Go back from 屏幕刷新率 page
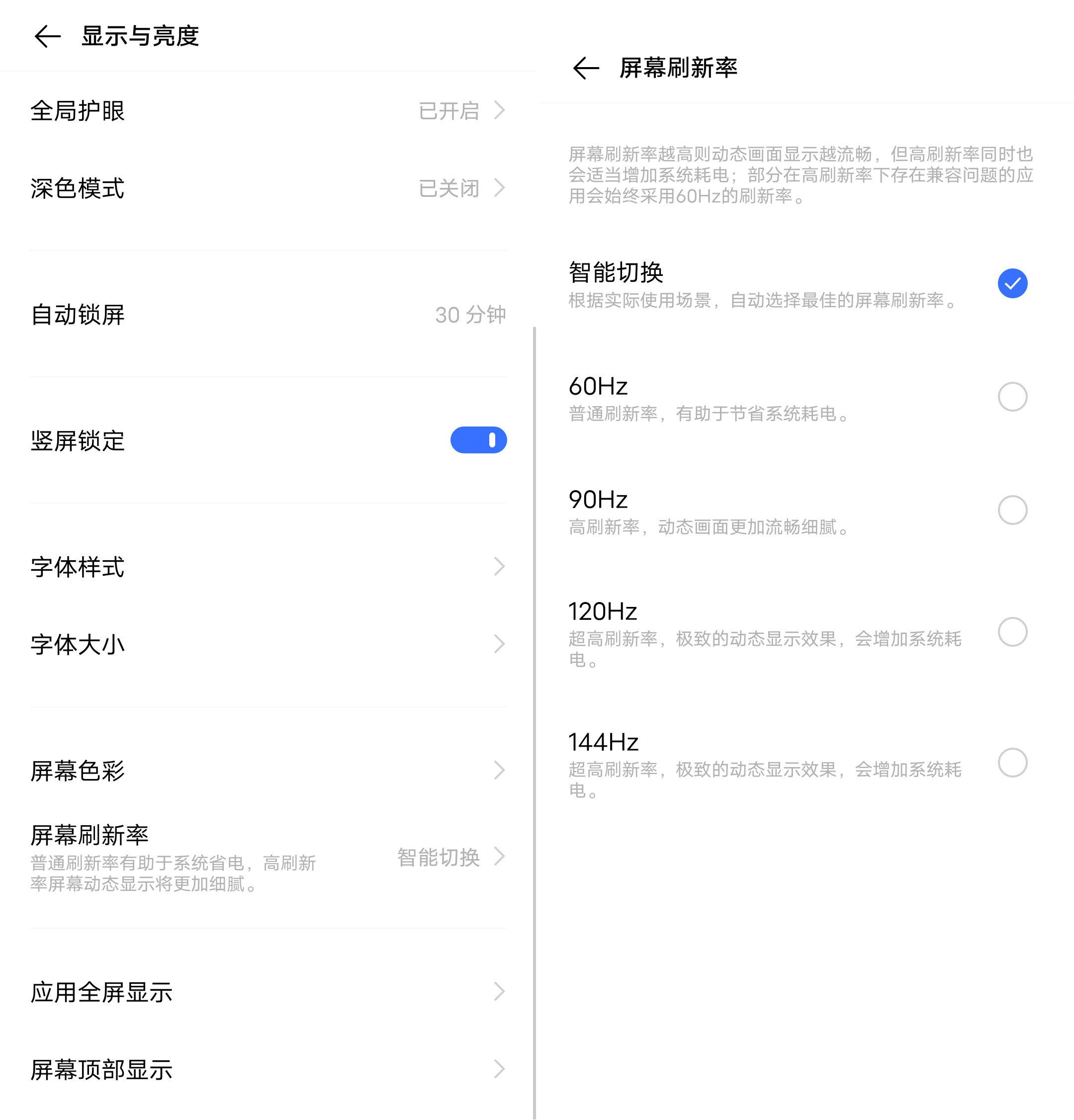 (586, 68)
